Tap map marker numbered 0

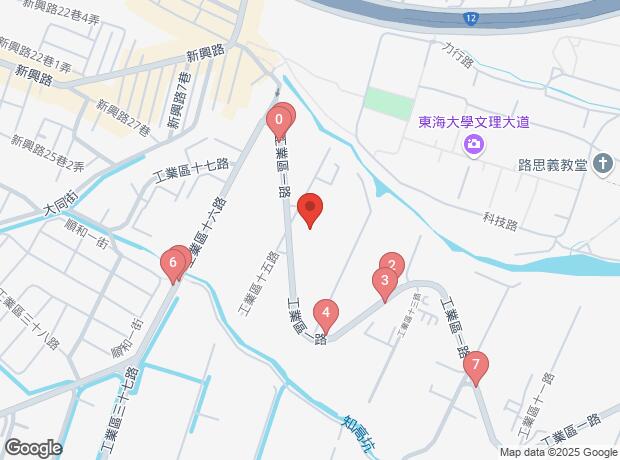pyautogui.click(x=279, y=122)
